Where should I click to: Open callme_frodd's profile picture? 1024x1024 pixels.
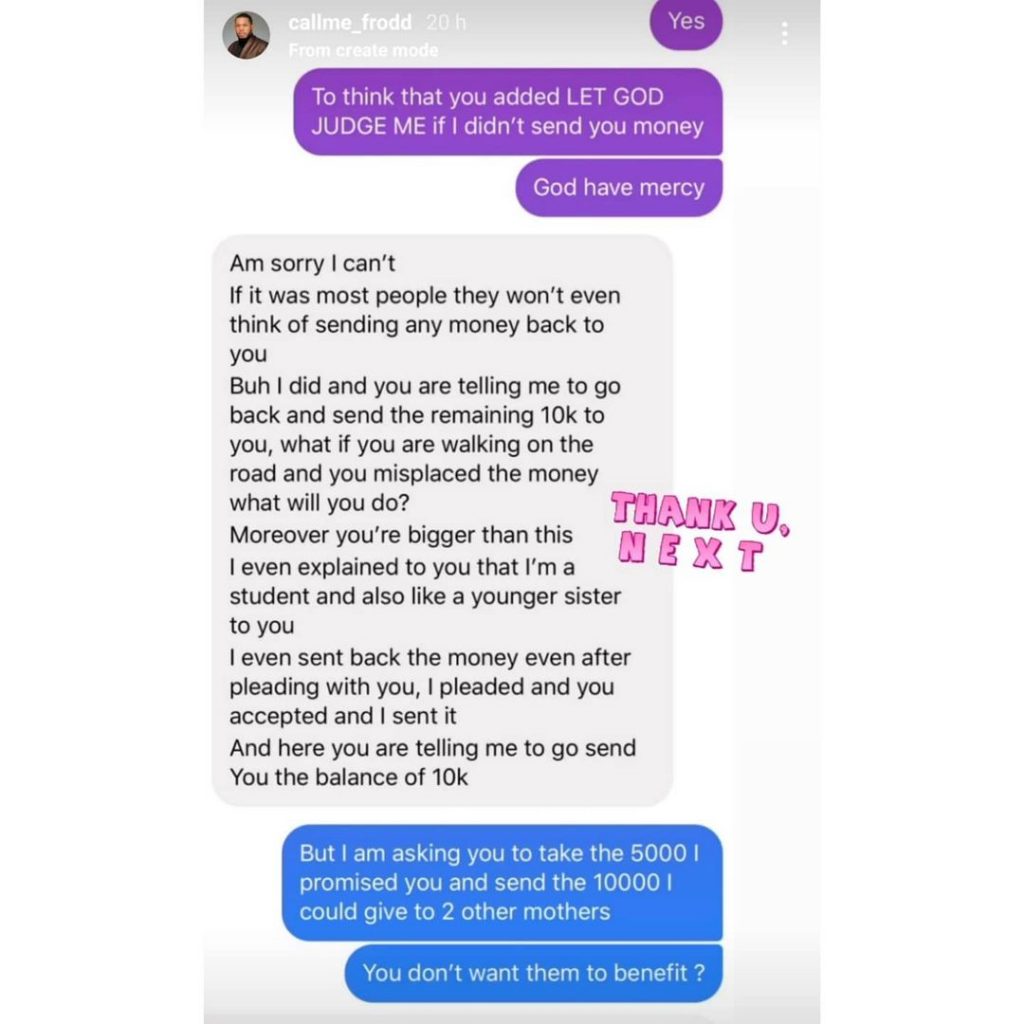coord(247,35)
